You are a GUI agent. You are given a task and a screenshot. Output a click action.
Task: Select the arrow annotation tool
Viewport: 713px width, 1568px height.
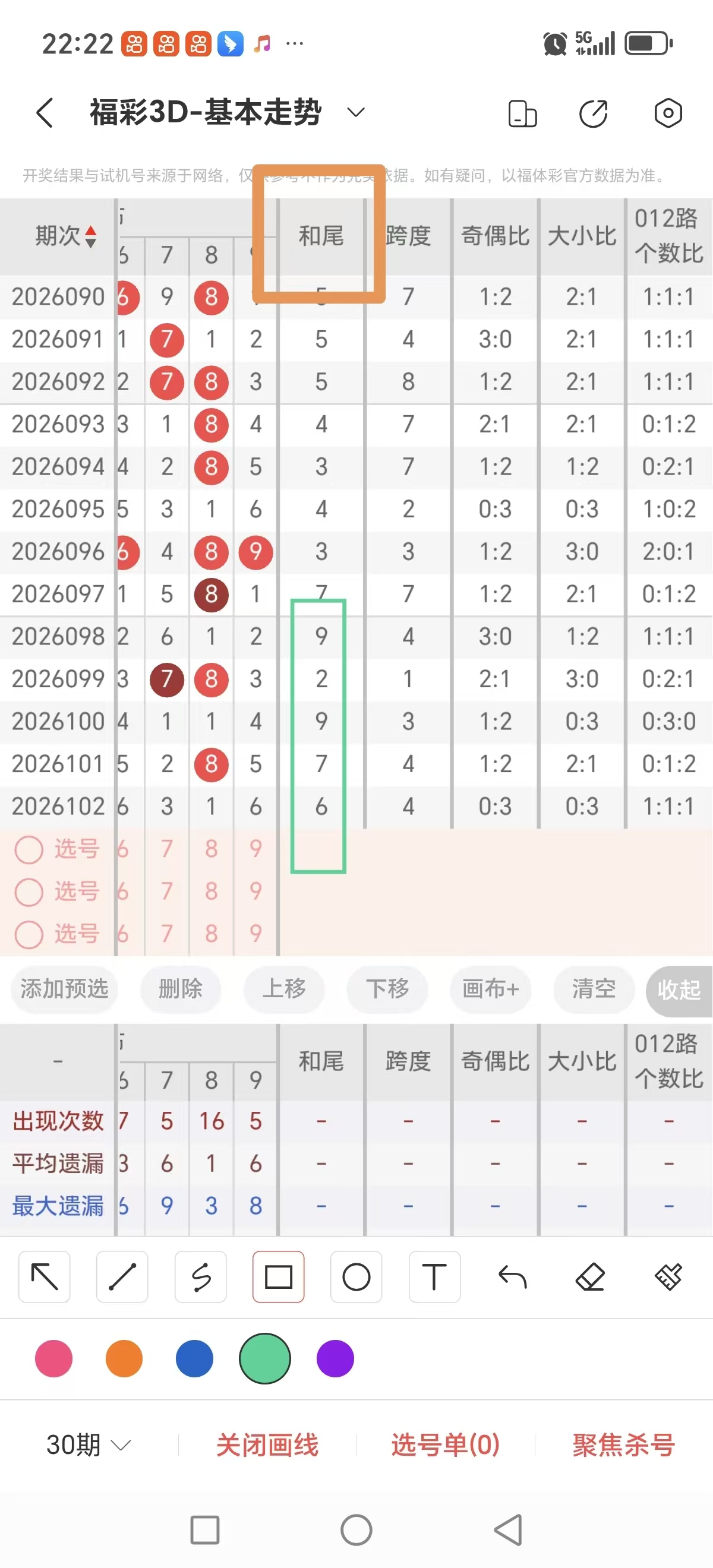point(44,1277)
